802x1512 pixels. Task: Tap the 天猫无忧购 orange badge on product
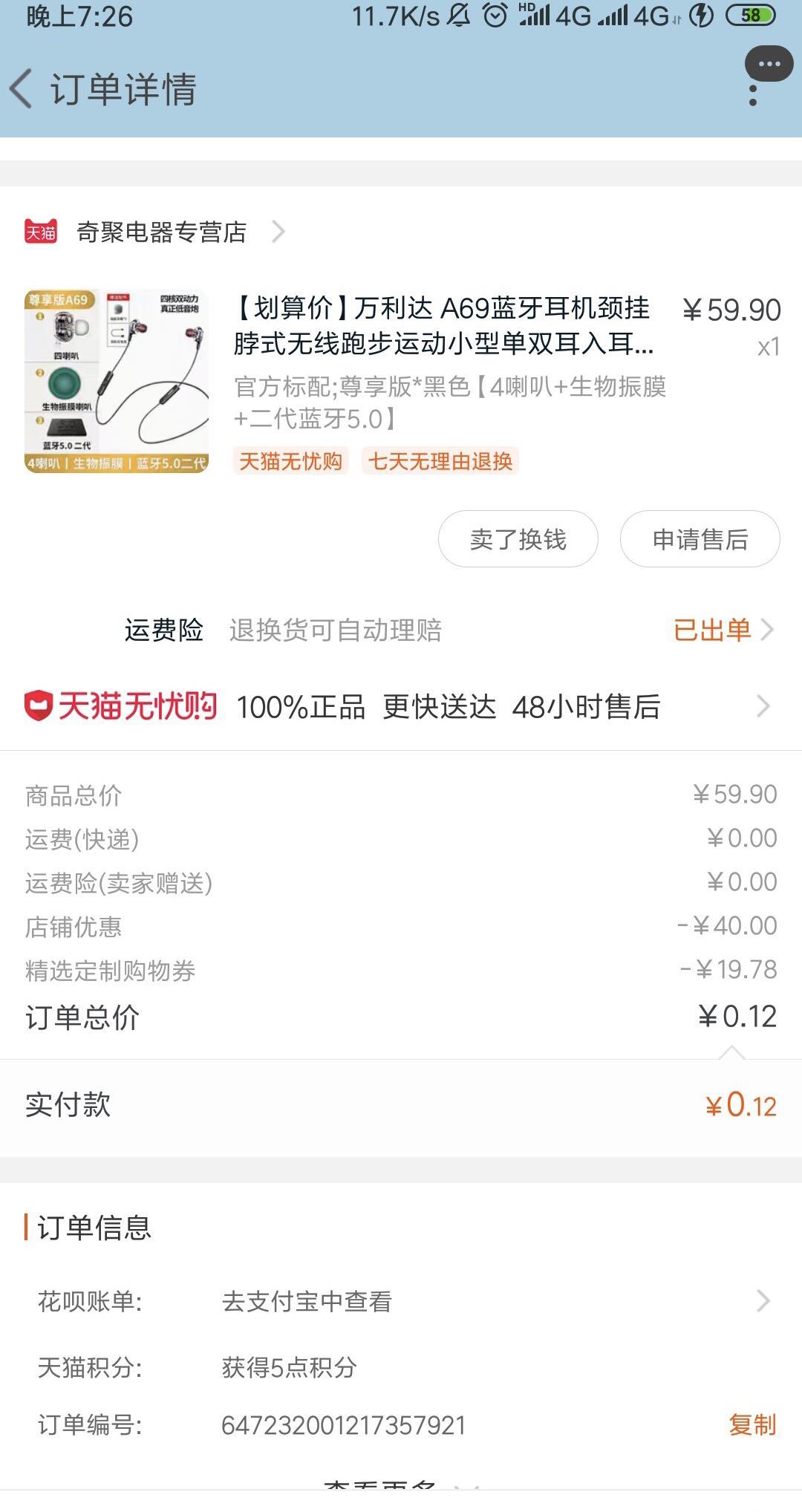point(291,462)
